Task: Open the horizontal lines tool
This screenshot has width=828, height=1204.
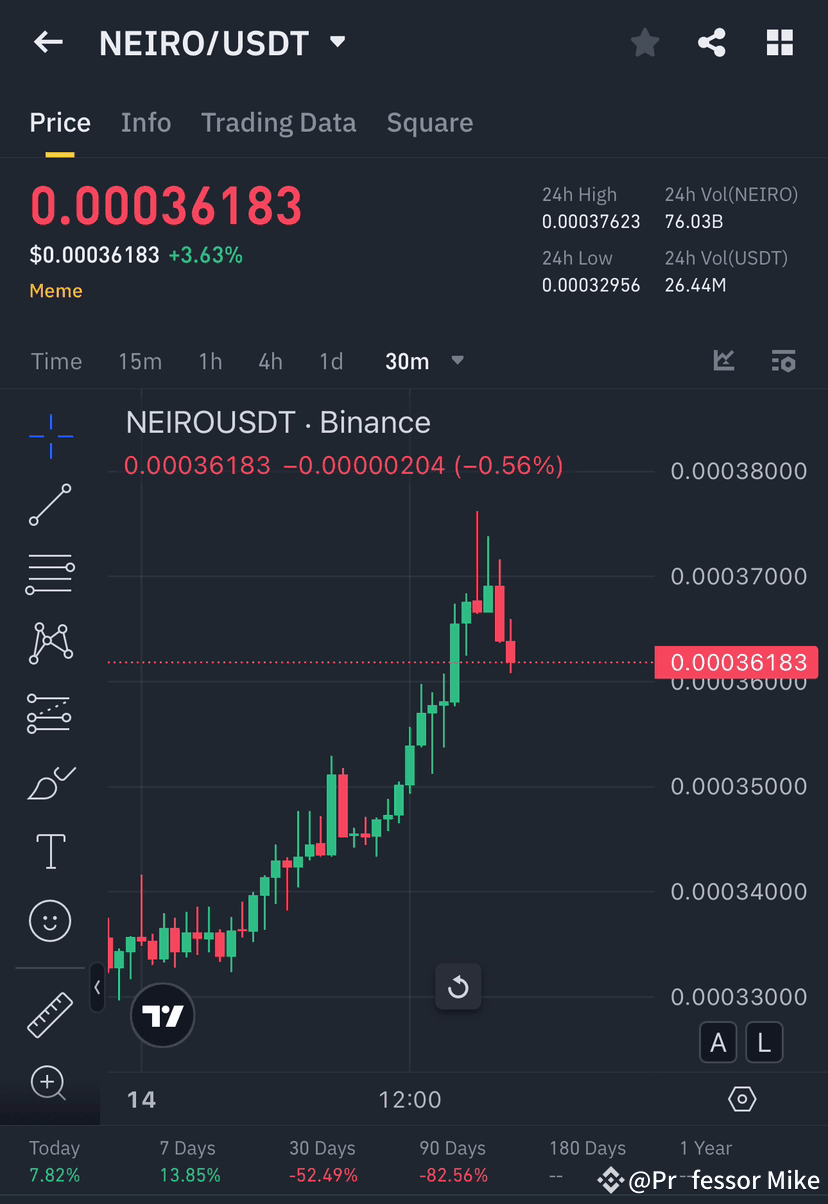Action: (x=50, y=574)
